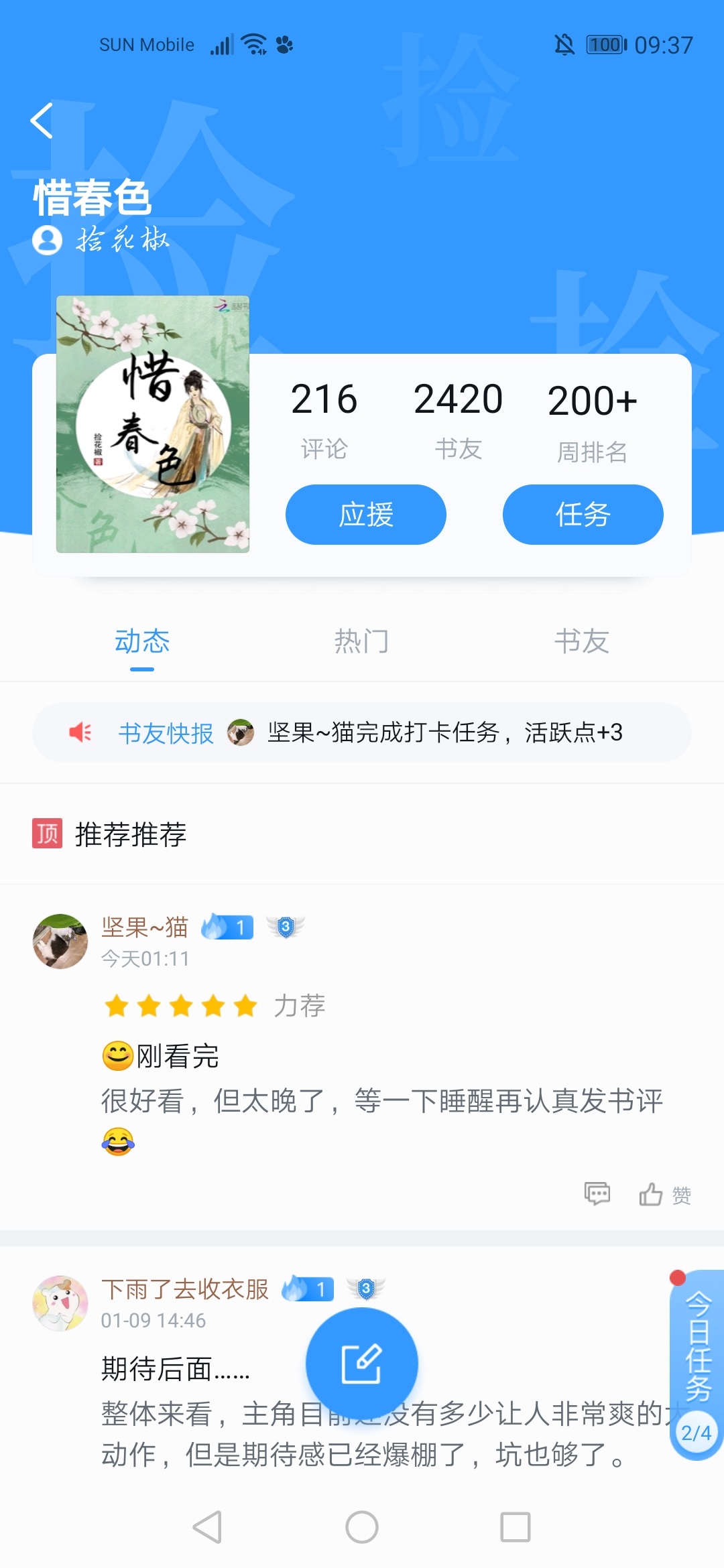Select the 动态 tab
724x1568 pixels.
pos(142,641)
